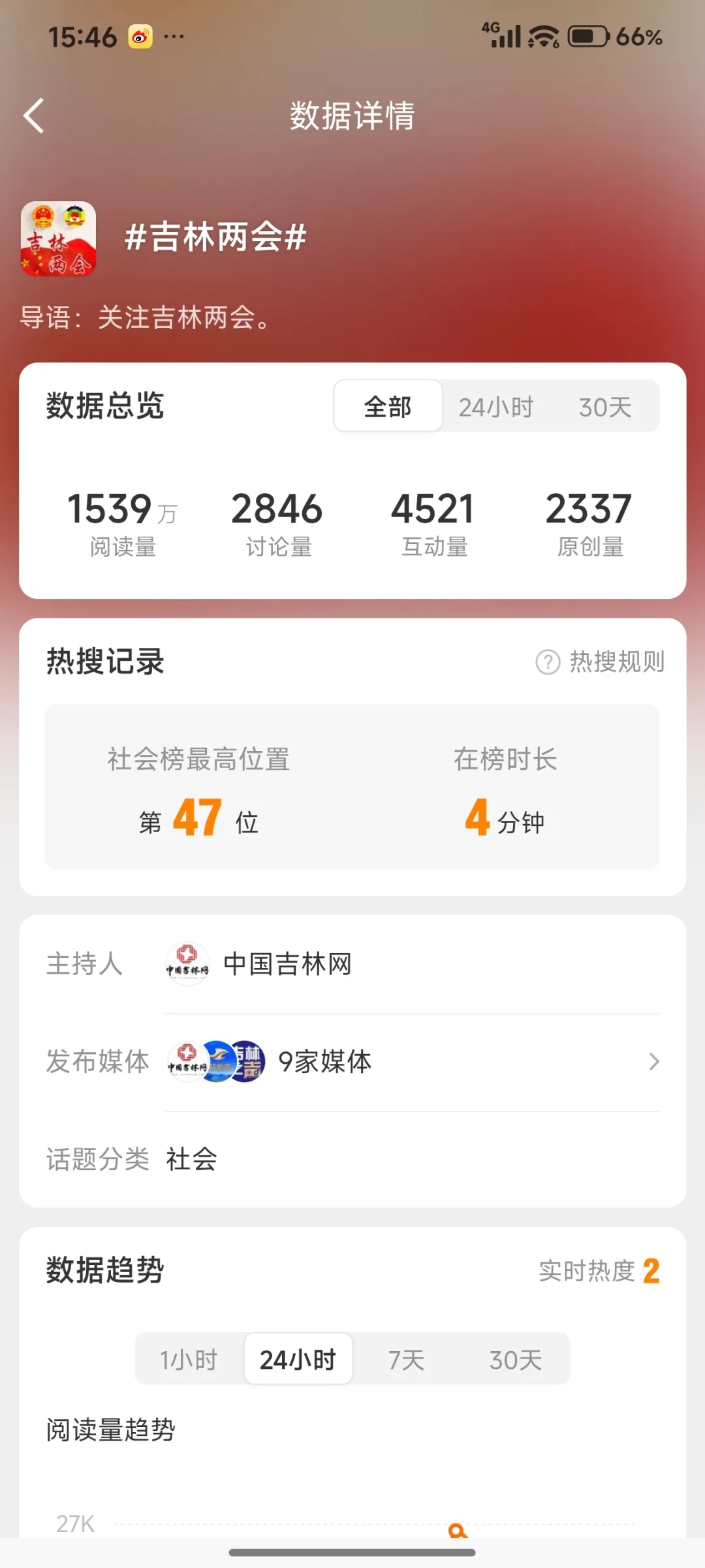The image size is (705, 1568).
Task: Tap the 阅读量趋势 chart area
Action: (352, 1502)
